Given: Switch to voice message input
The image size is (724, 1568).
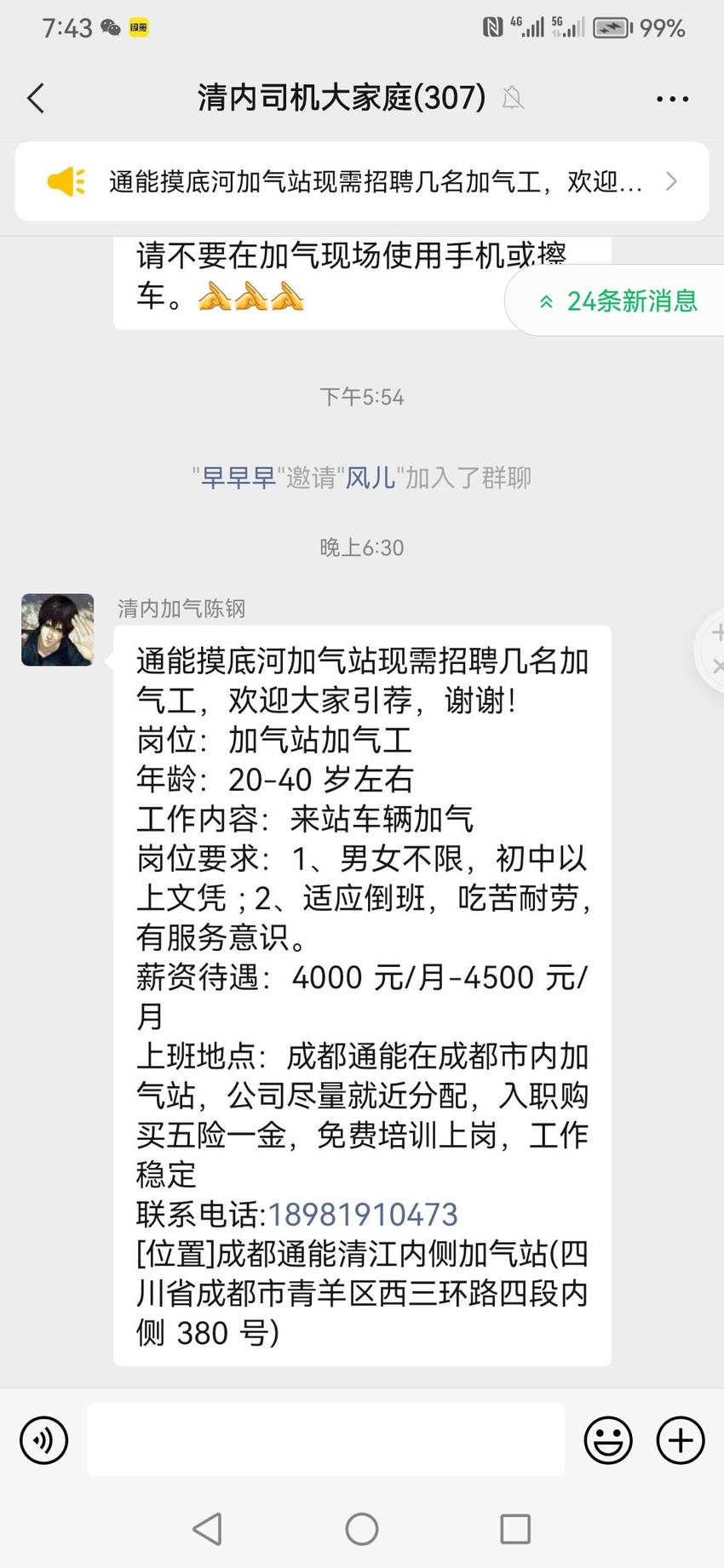Looking at the screenshot, I should tap(43, 1440).
